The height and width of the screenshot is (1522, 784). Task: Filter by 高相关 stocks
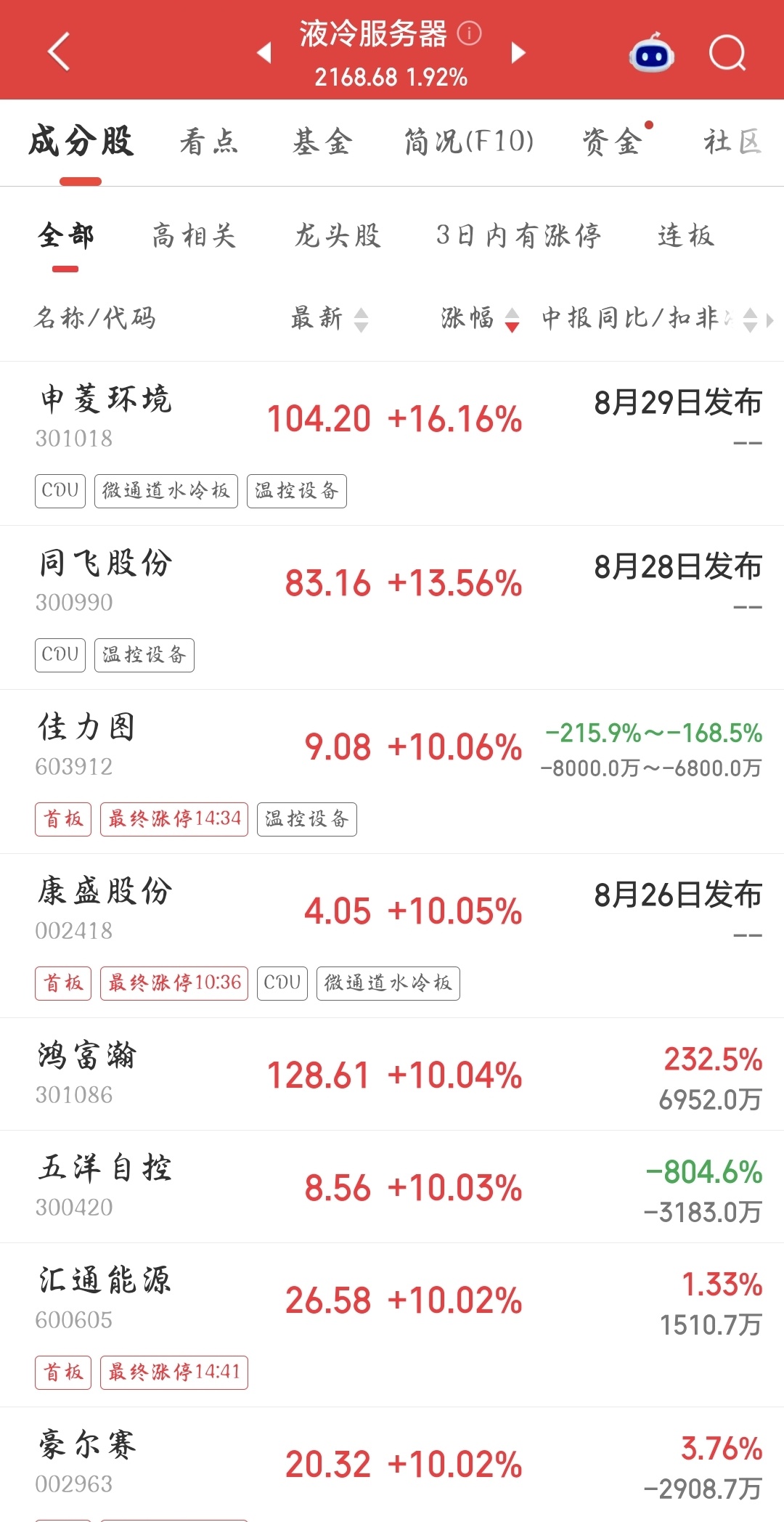tap(194, 236)
